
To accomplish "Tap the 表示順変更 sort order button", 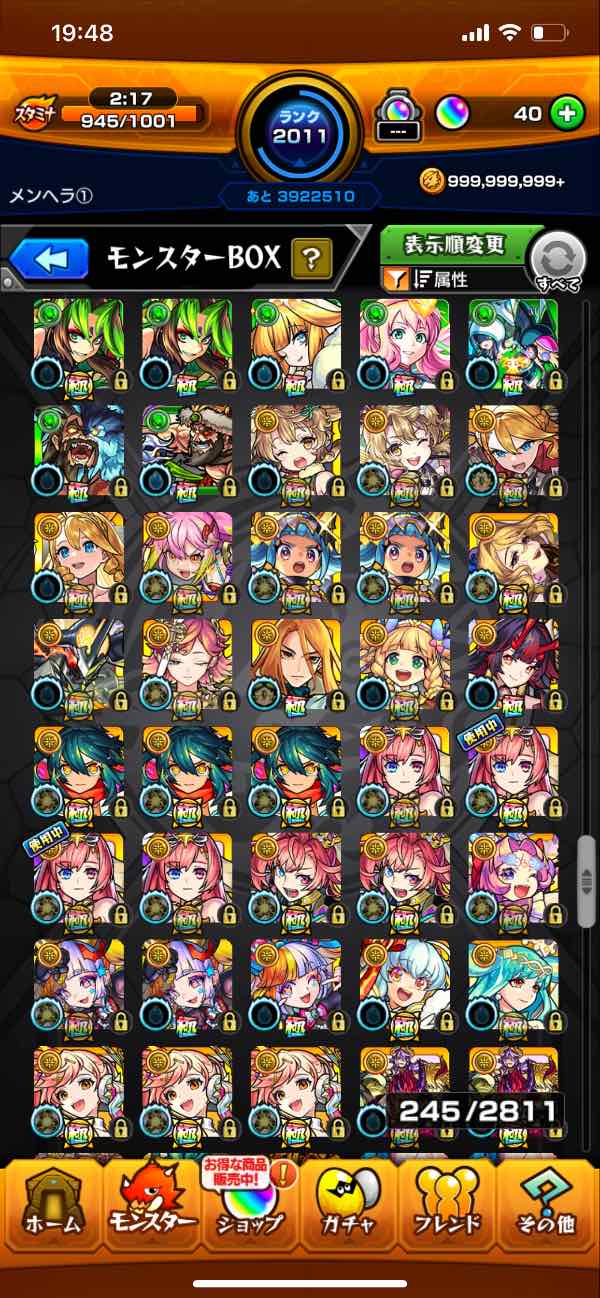I will tap(454, 244).
